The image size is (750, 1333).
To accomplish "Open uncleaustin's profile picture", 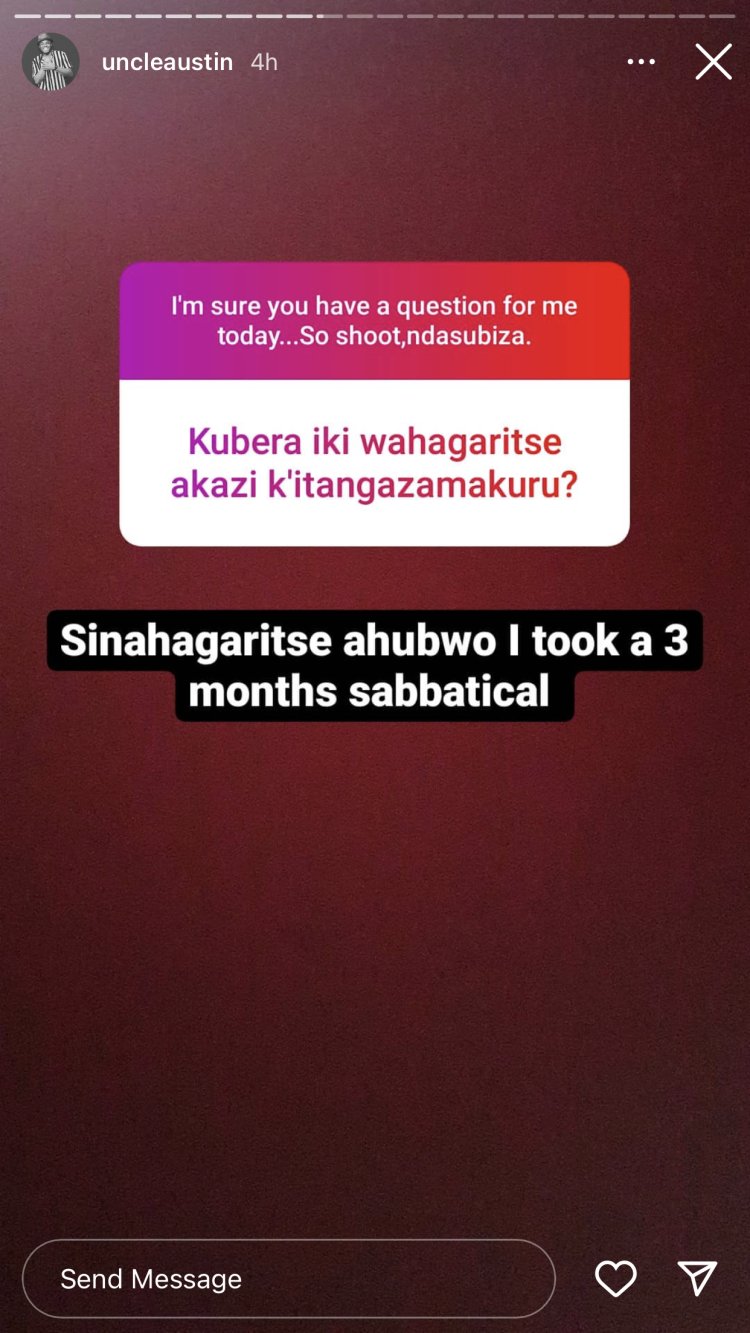I will click(x=50, y=62).
